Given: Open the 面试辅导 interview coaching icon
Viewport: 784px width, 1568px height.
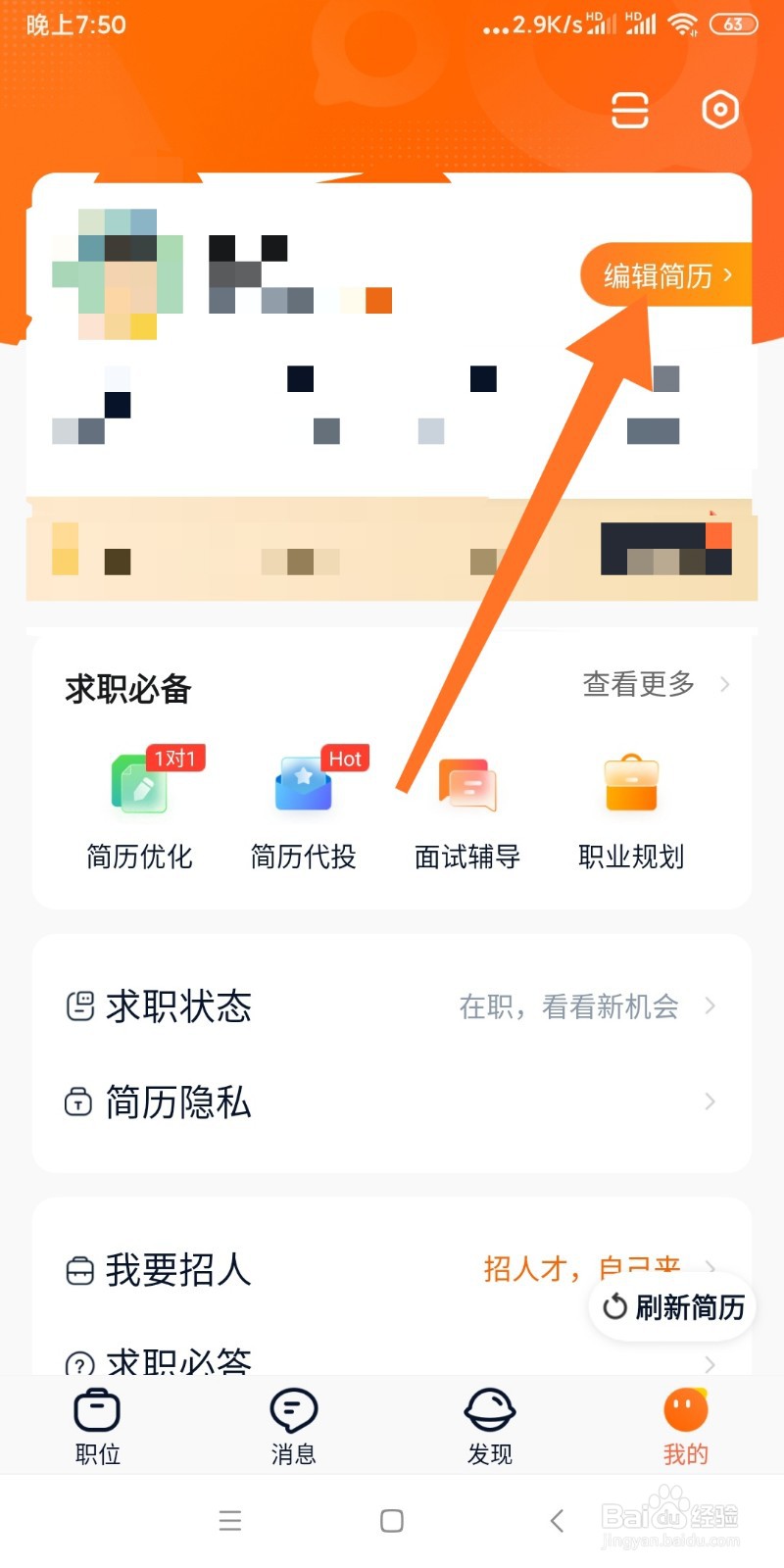Looking at the screenshot, I should (466, 784).
